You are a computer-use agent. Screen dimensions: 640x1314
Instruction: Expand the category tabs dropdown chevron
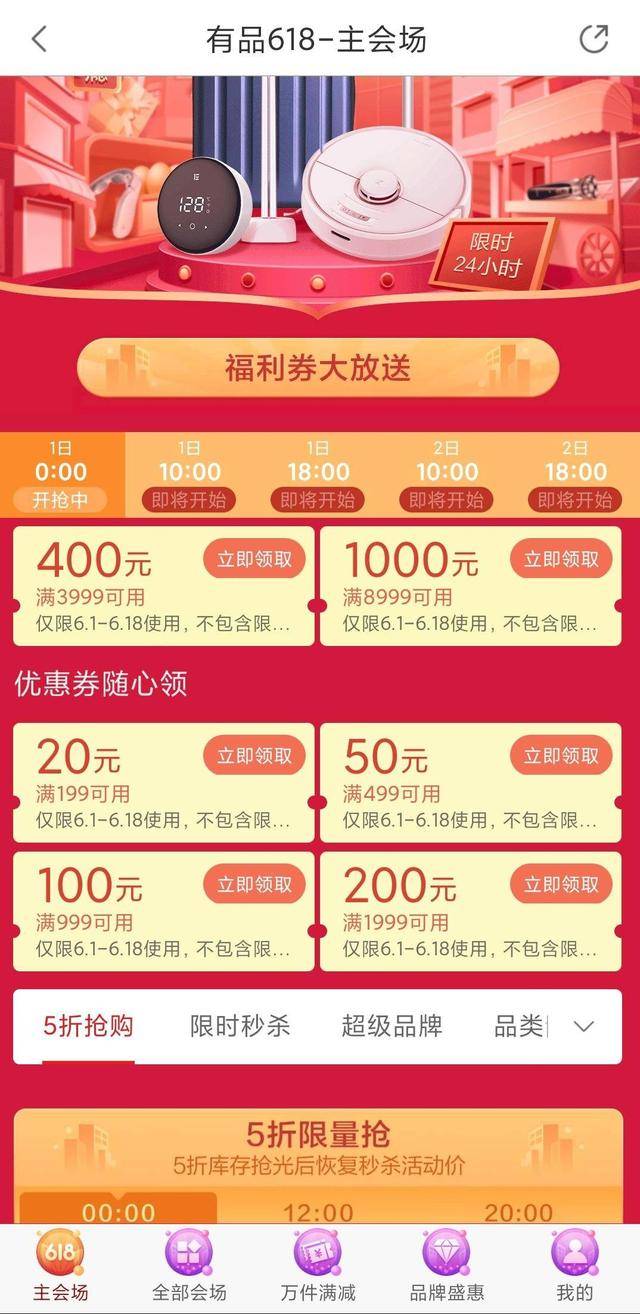(x=584, y=1026)
